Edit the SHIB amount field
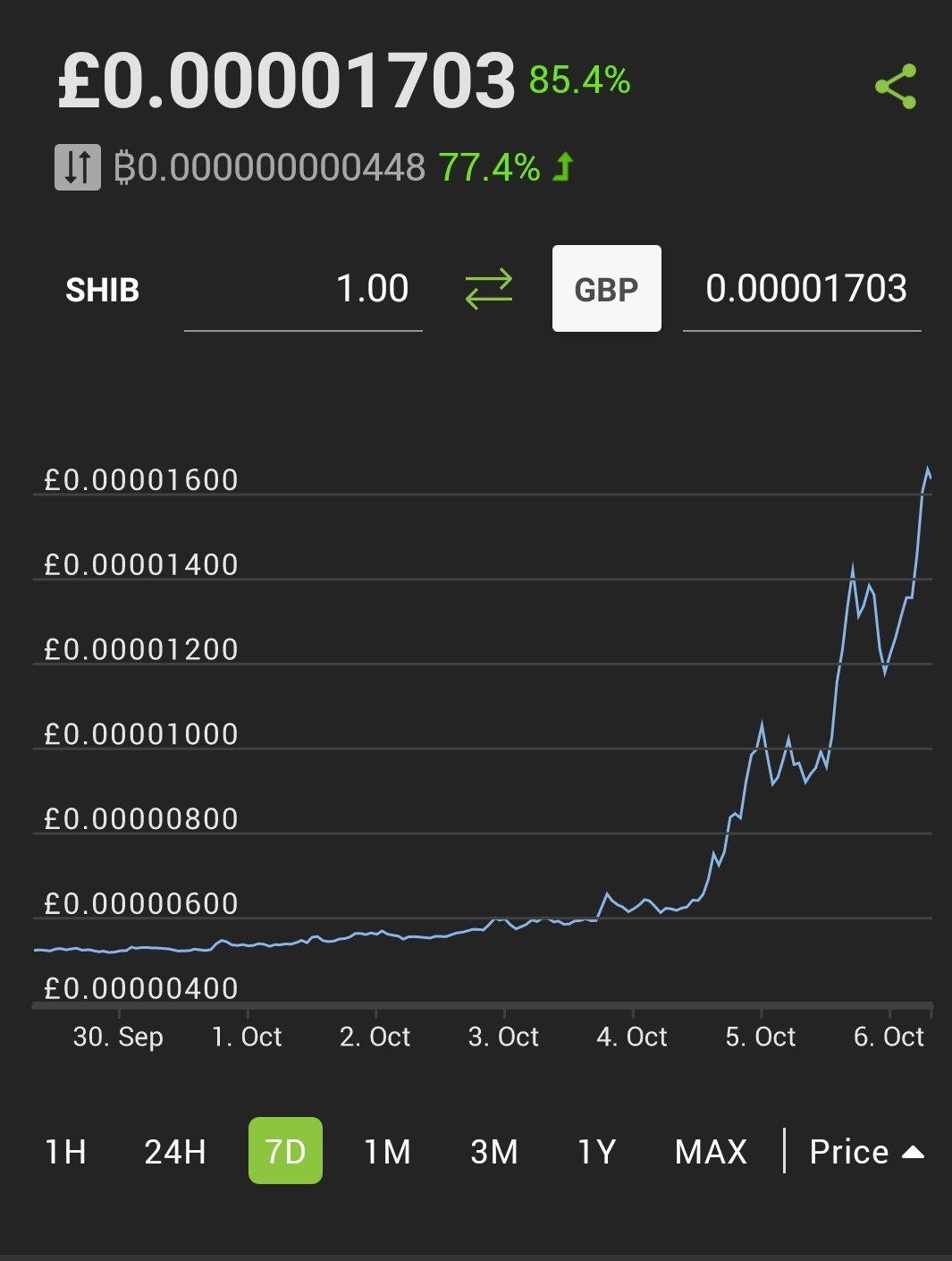 tap(303, 290)
